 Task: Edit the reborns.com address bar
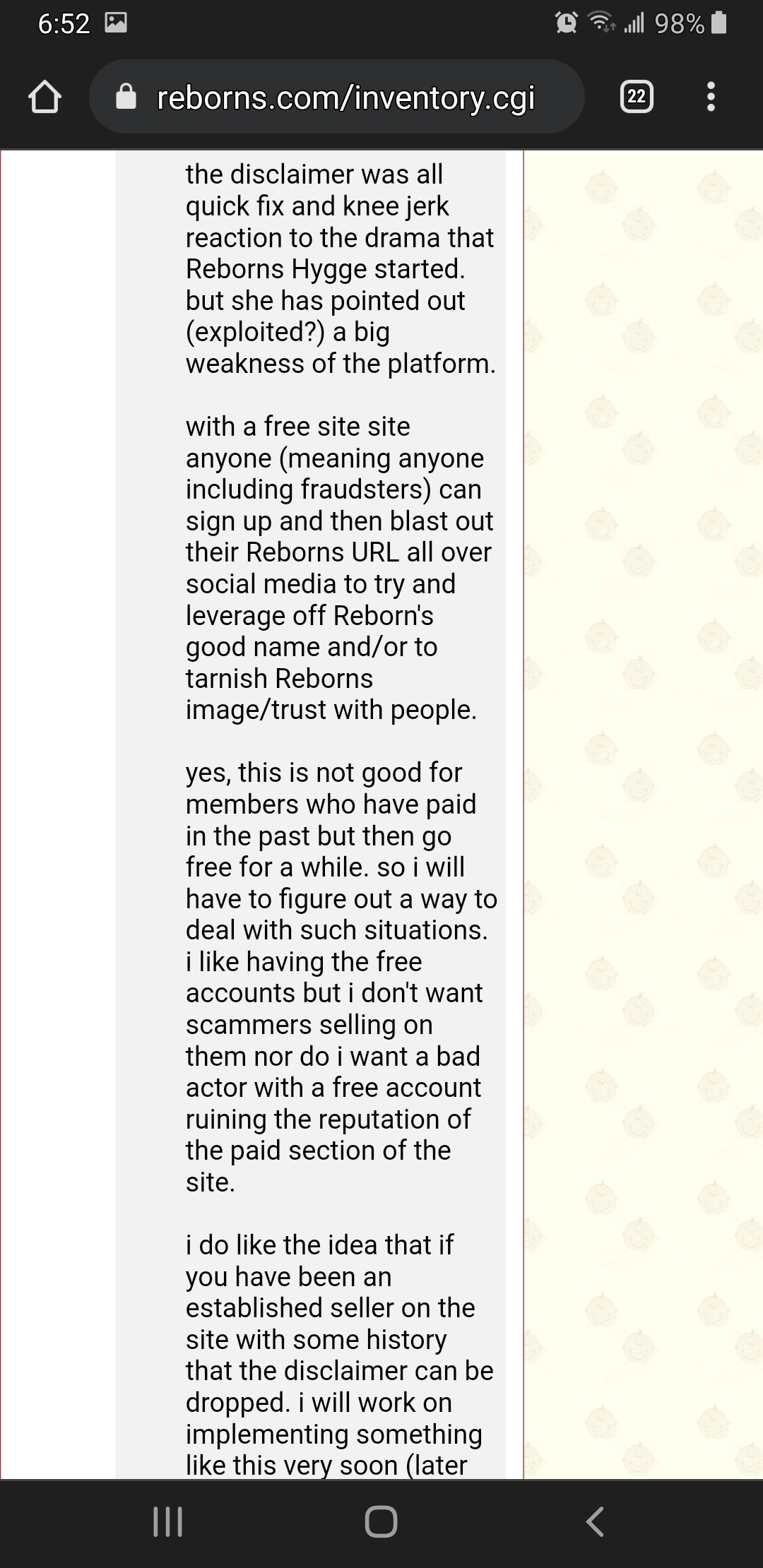pyautogui.click(x=337, y=97)
